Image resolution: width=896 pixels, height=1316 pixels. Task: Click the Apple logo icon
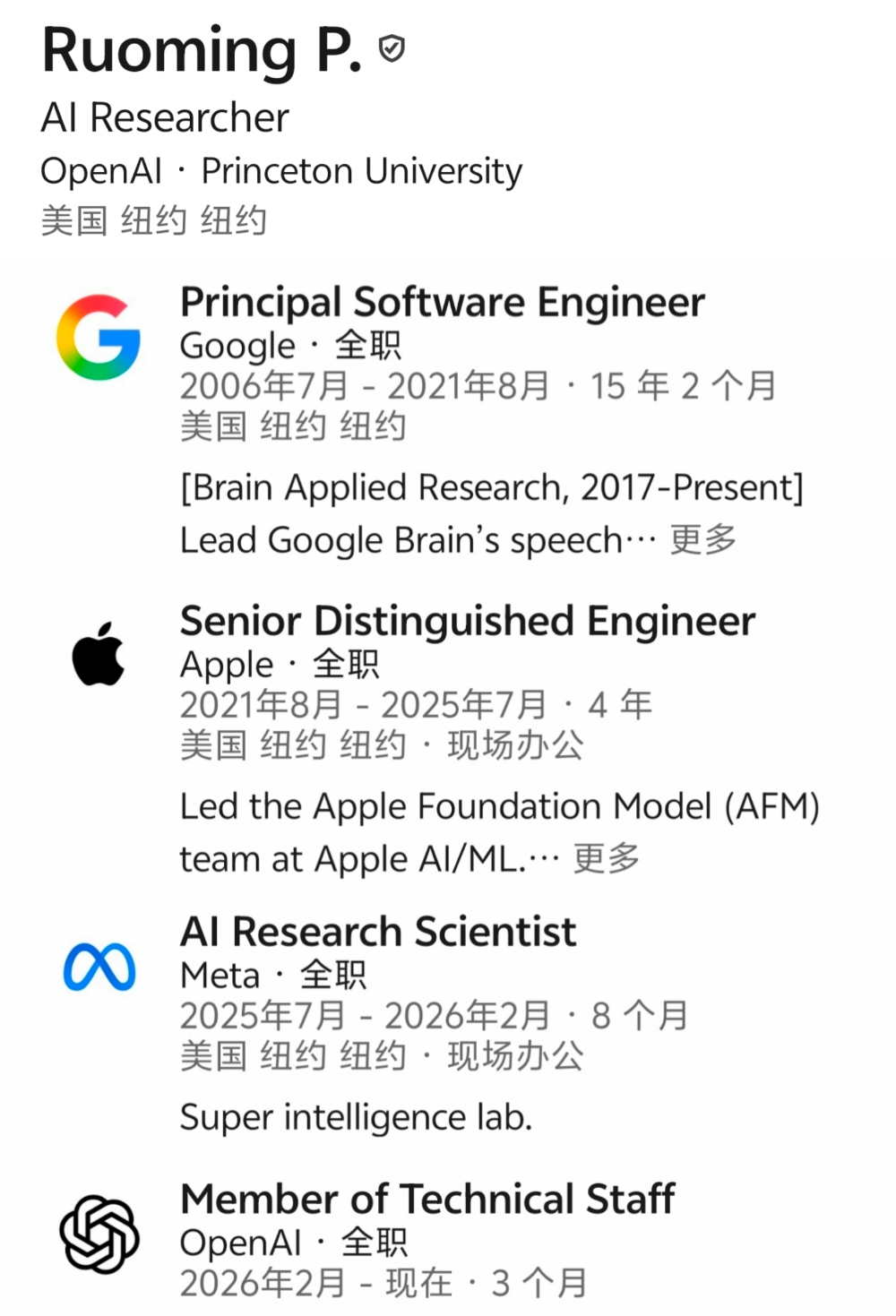coord(99,653)
